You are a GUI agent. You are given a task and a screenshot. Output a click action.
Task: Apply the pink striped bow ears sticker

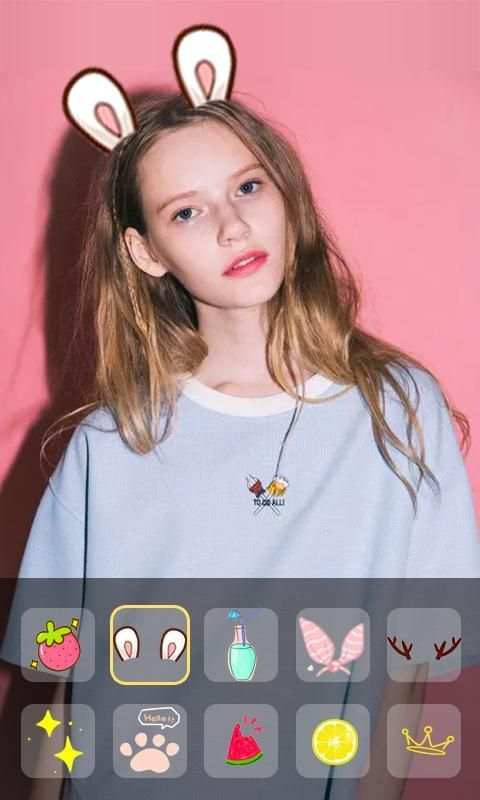pos(333,645)
